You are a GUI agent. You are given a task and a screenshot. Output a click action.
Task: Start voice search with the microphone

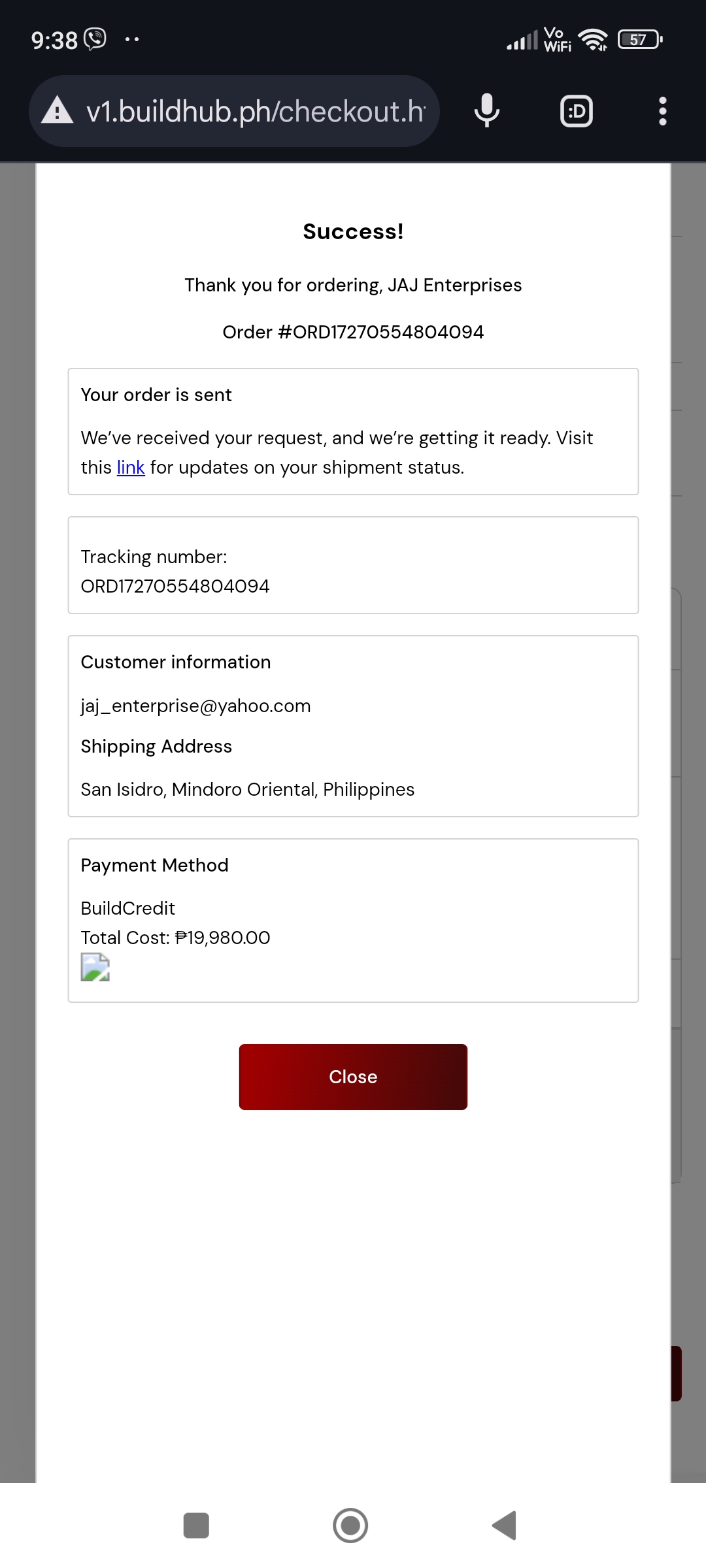pos(487,111)
